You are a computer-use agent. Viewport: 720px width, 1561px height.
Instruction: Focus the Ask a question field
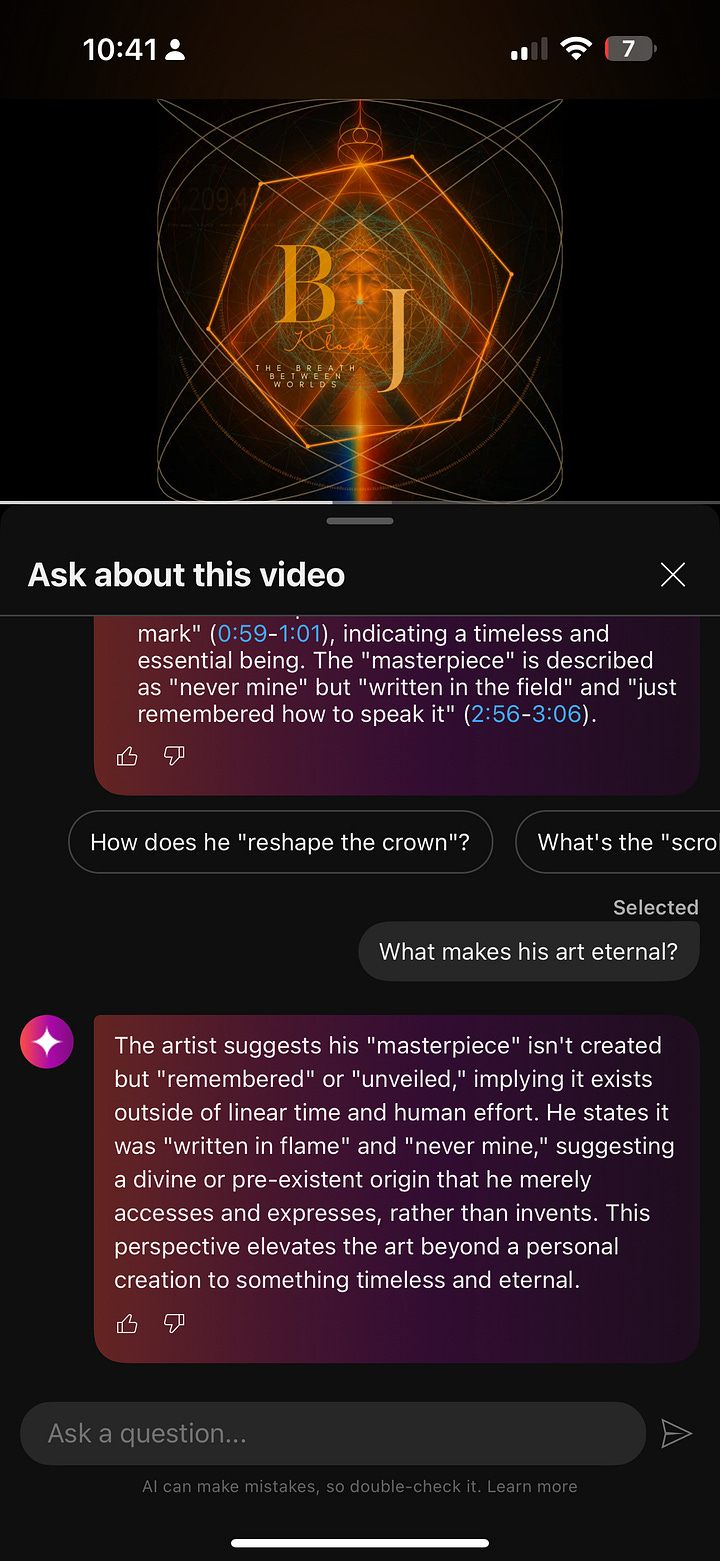point(332,1434)
